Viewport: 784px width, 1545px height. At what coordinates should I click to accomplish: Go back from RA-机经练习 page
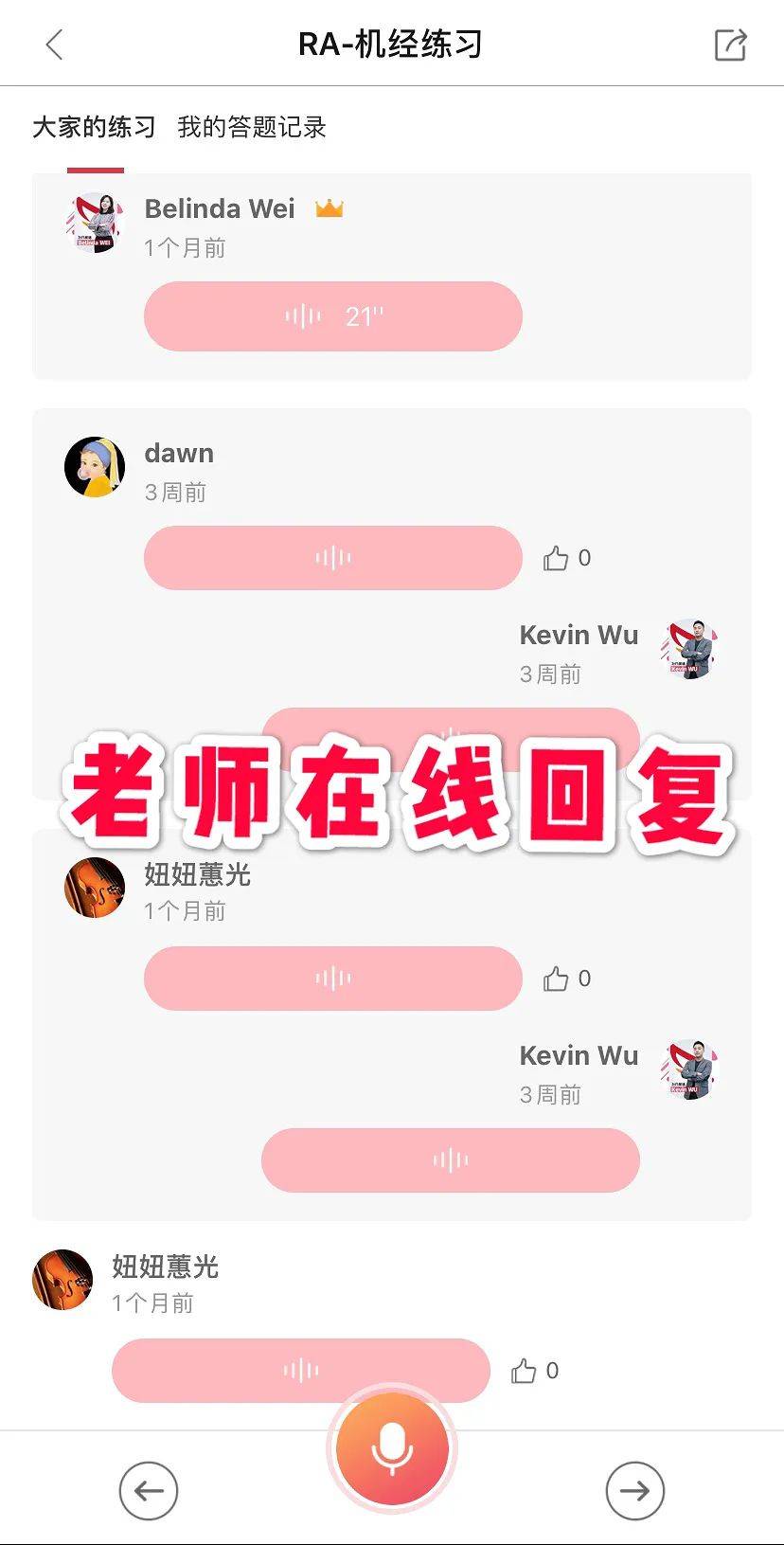[x=54, y=45]
